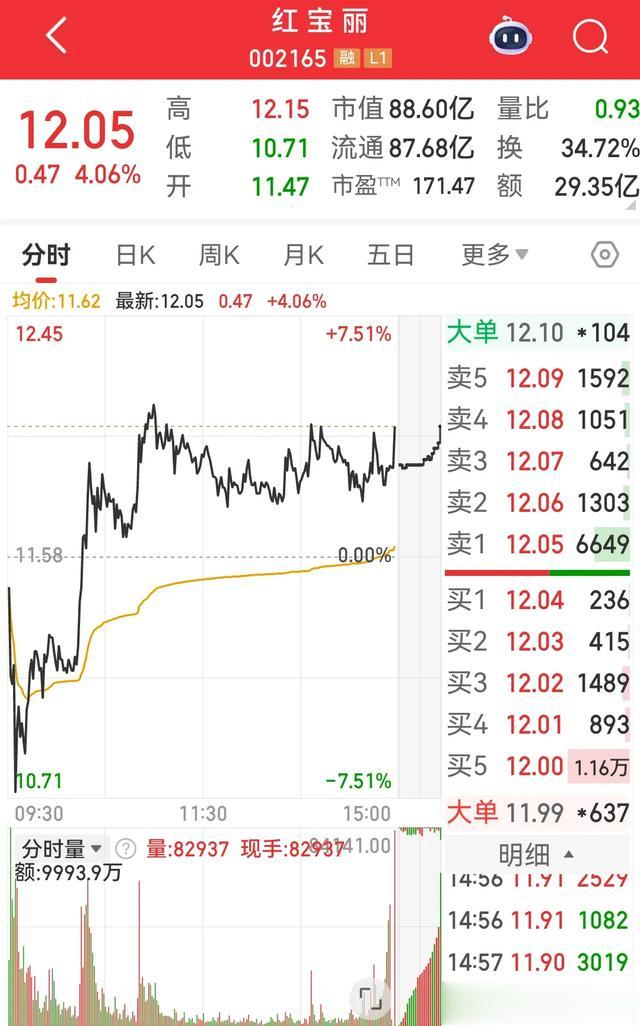640x1026 pixels.
Task: Switch to the 日K tab
Action: point(135,255)
